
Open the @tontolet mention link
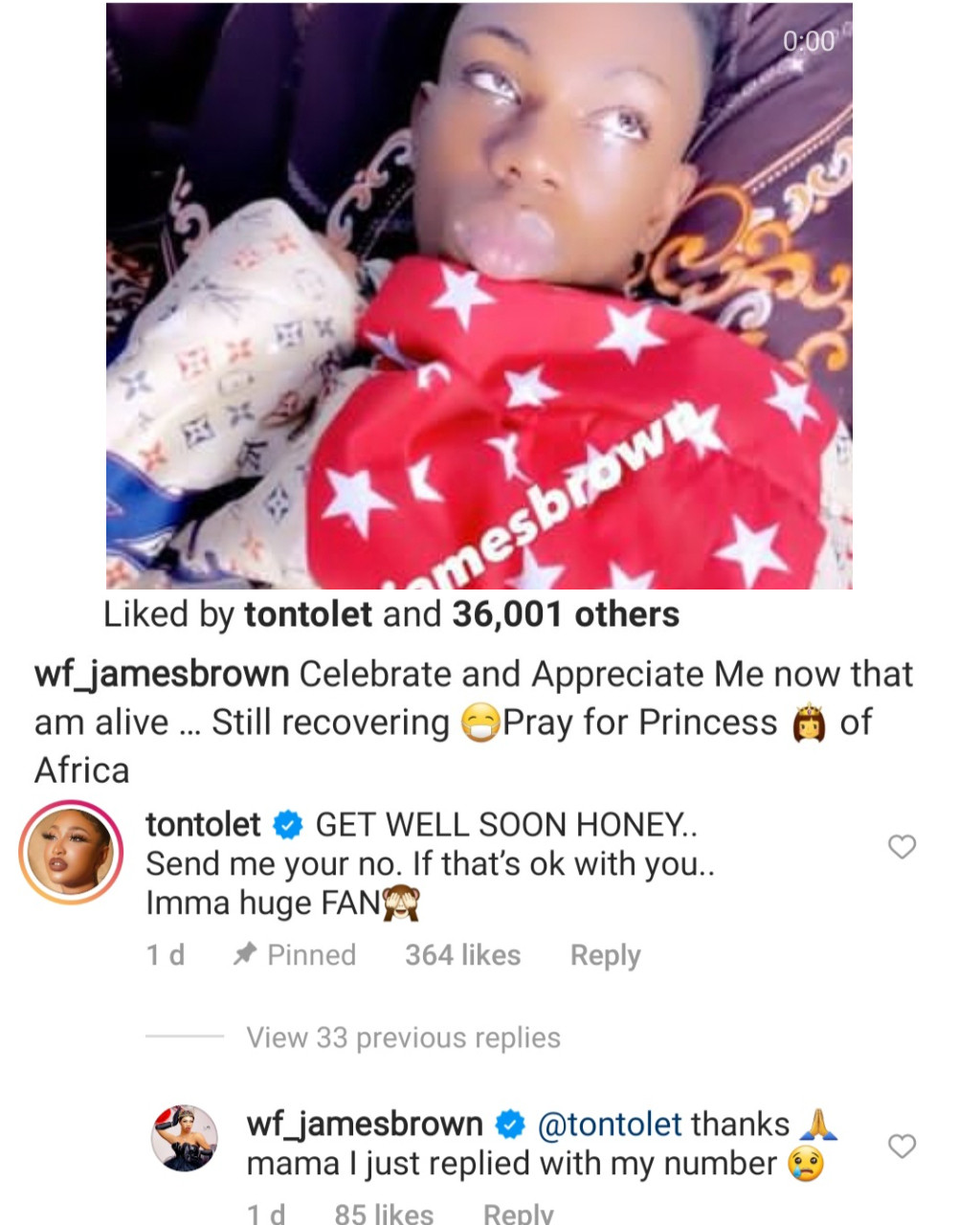pos(611,1125)
